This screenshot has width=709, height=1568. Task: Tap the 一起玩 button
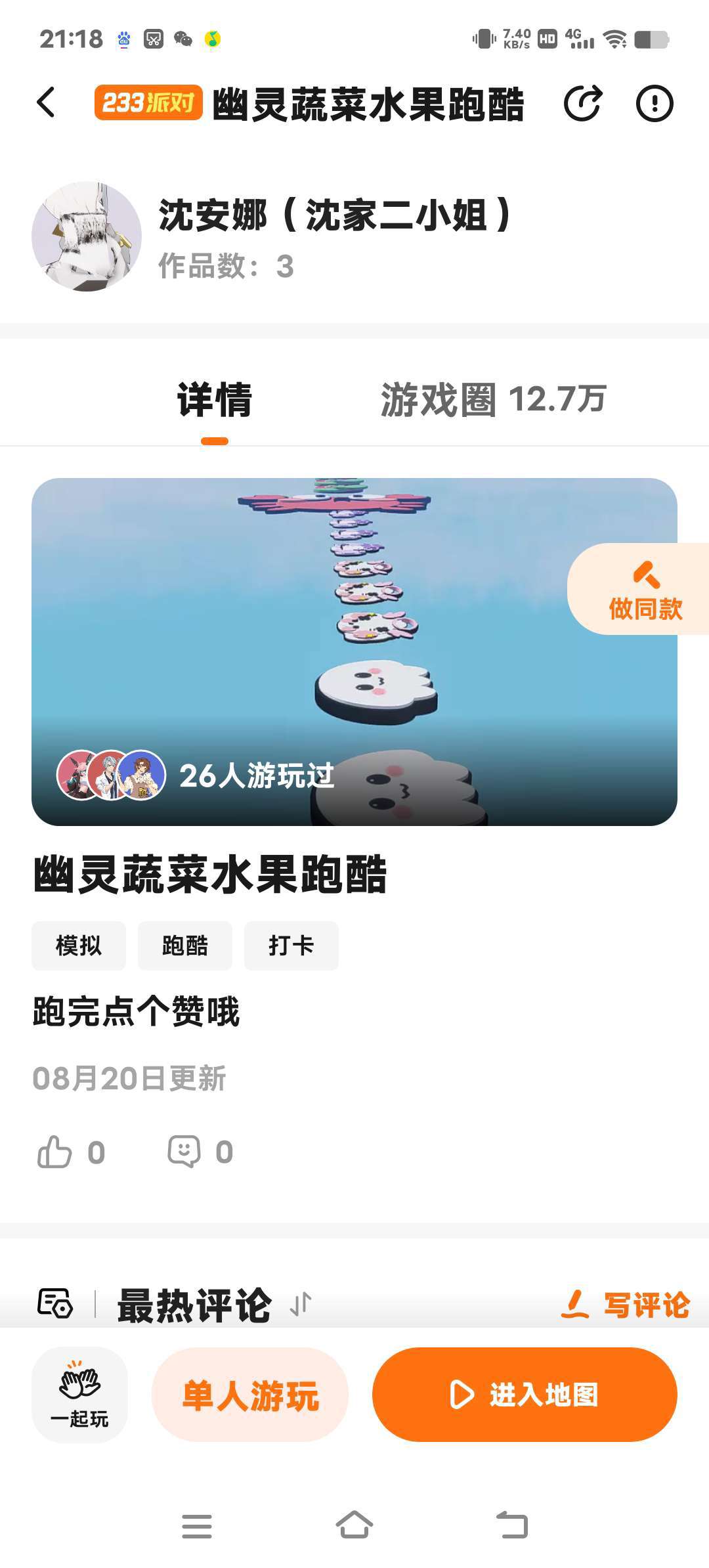pos(79,1395)
